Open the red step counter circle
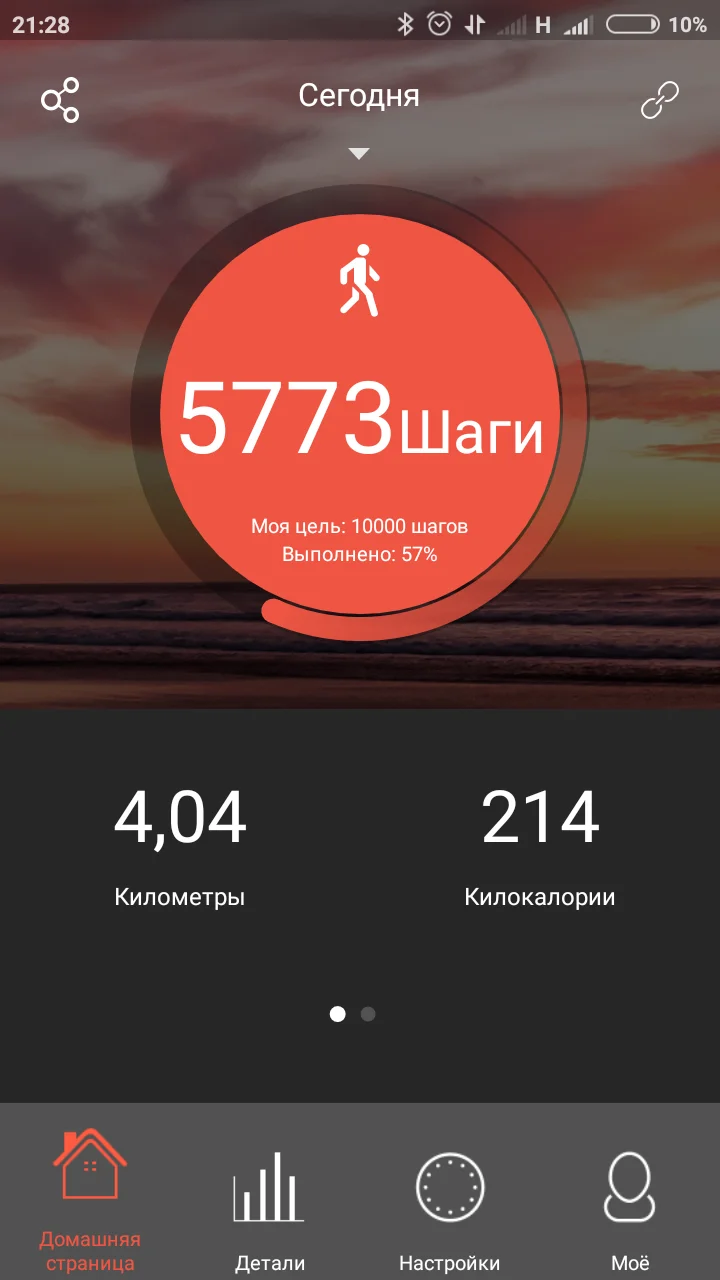 tap(360, 415)
